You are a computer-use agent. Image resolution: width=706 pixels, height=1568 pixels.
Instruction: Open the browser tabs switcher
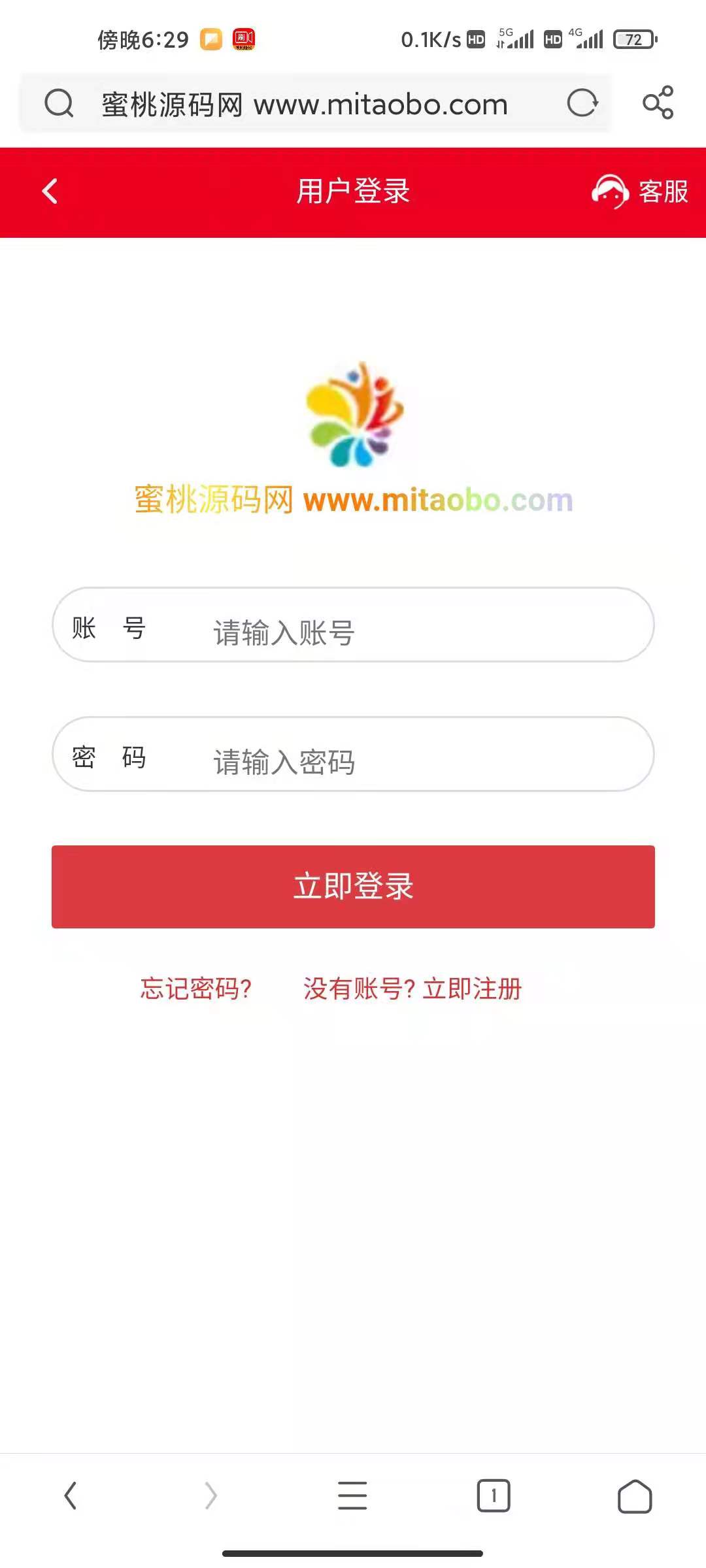pos(494,1495)
